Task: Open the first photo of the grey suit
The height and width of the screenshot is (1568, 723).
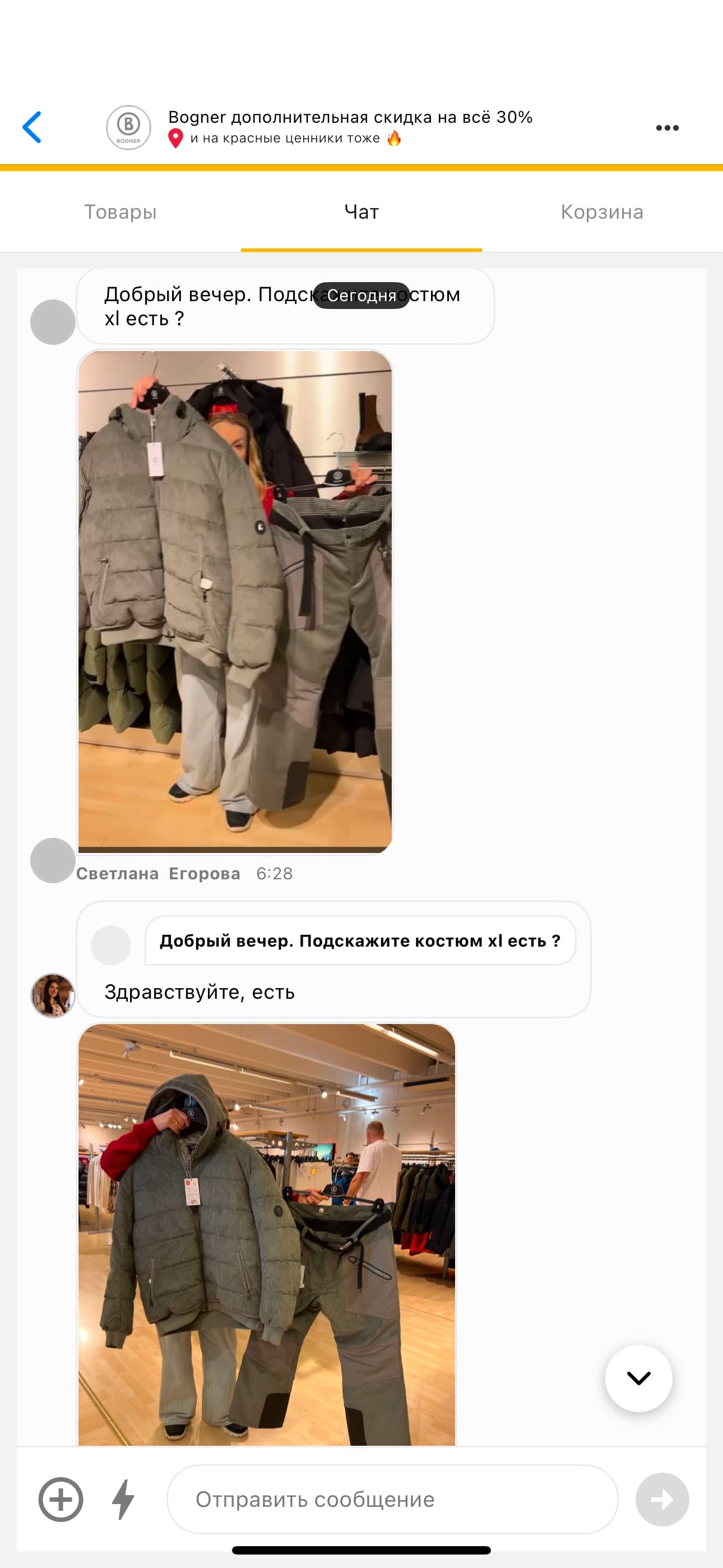Action: tap(235, 601)
